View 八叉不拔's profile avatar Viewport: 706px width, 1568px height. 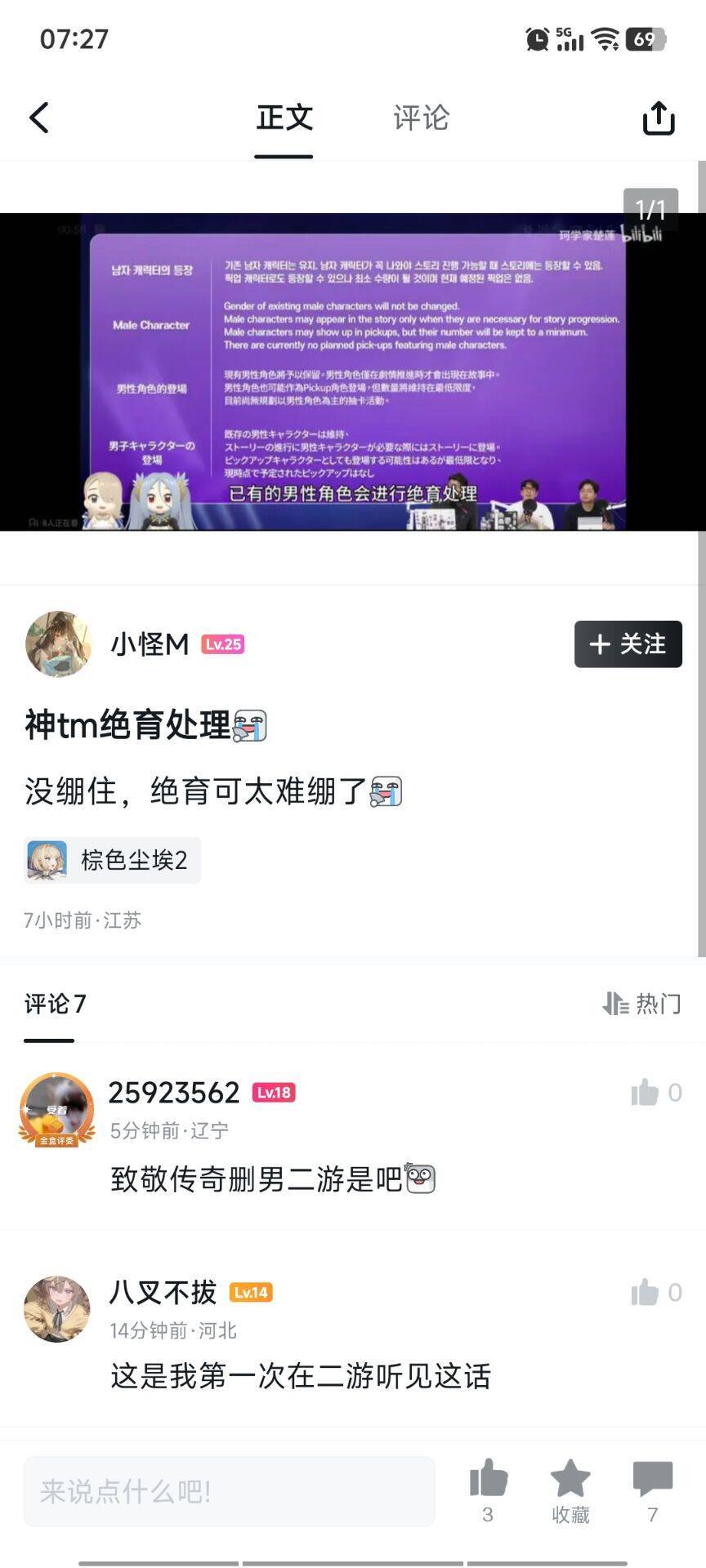click(57, 1309)
